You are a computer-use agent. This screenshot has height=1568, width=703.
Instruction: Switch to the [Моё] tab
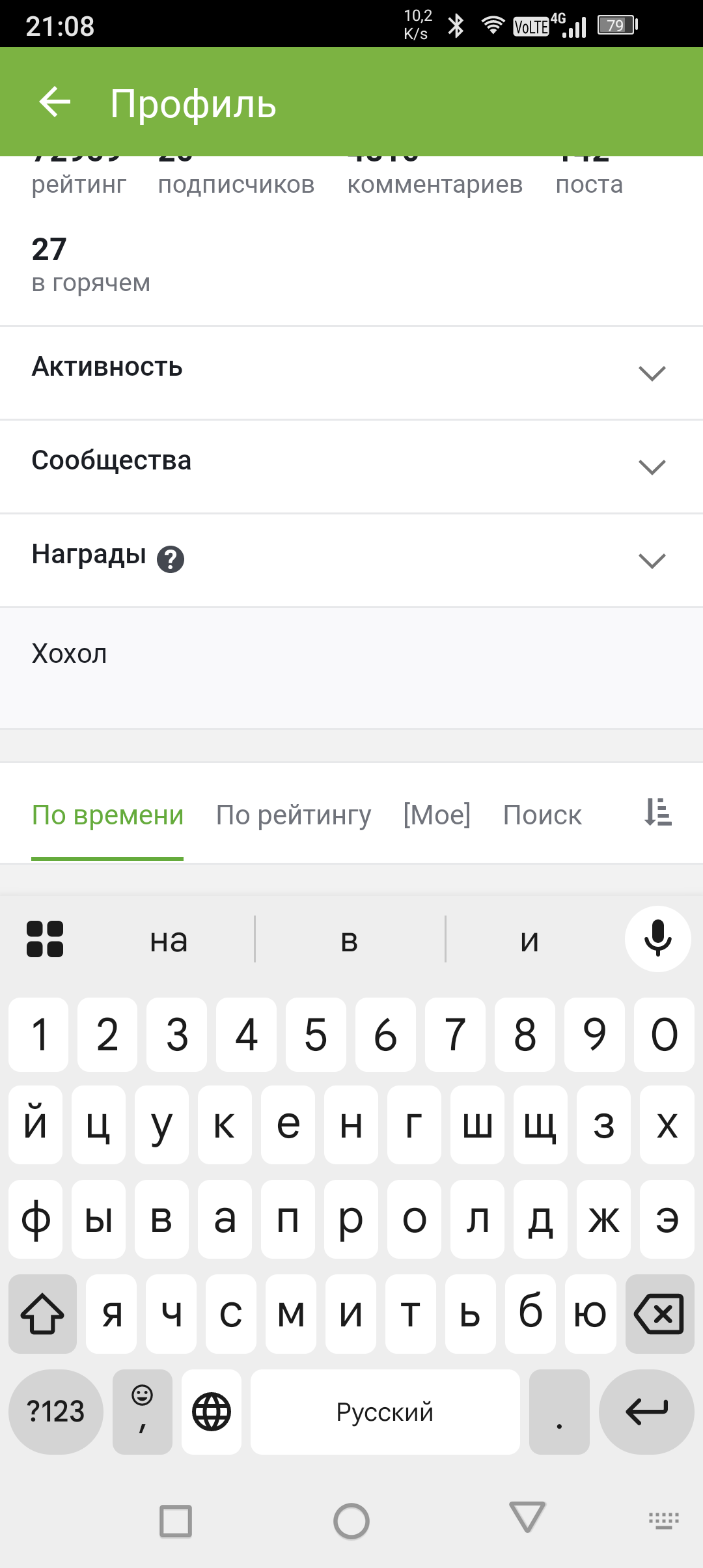437,815
